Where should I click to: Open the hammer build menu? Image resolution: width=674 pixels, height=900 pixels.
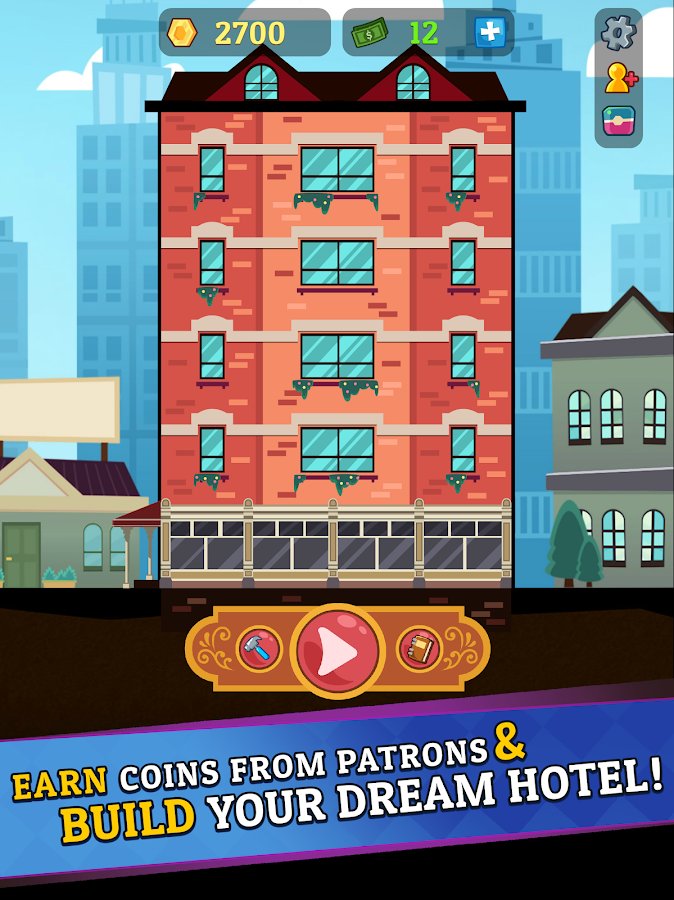pos(258,650)
